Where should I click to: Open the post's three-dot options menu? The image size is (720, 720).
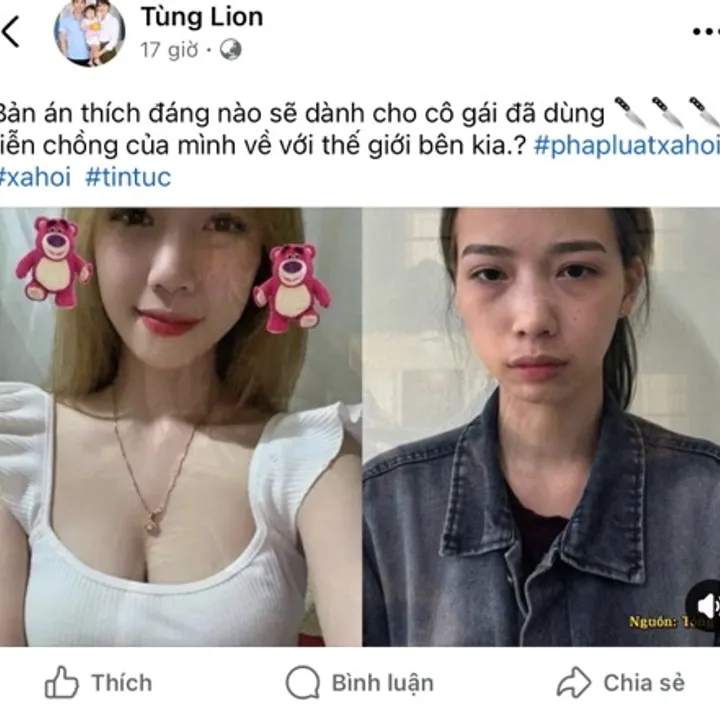click(704, 32)
